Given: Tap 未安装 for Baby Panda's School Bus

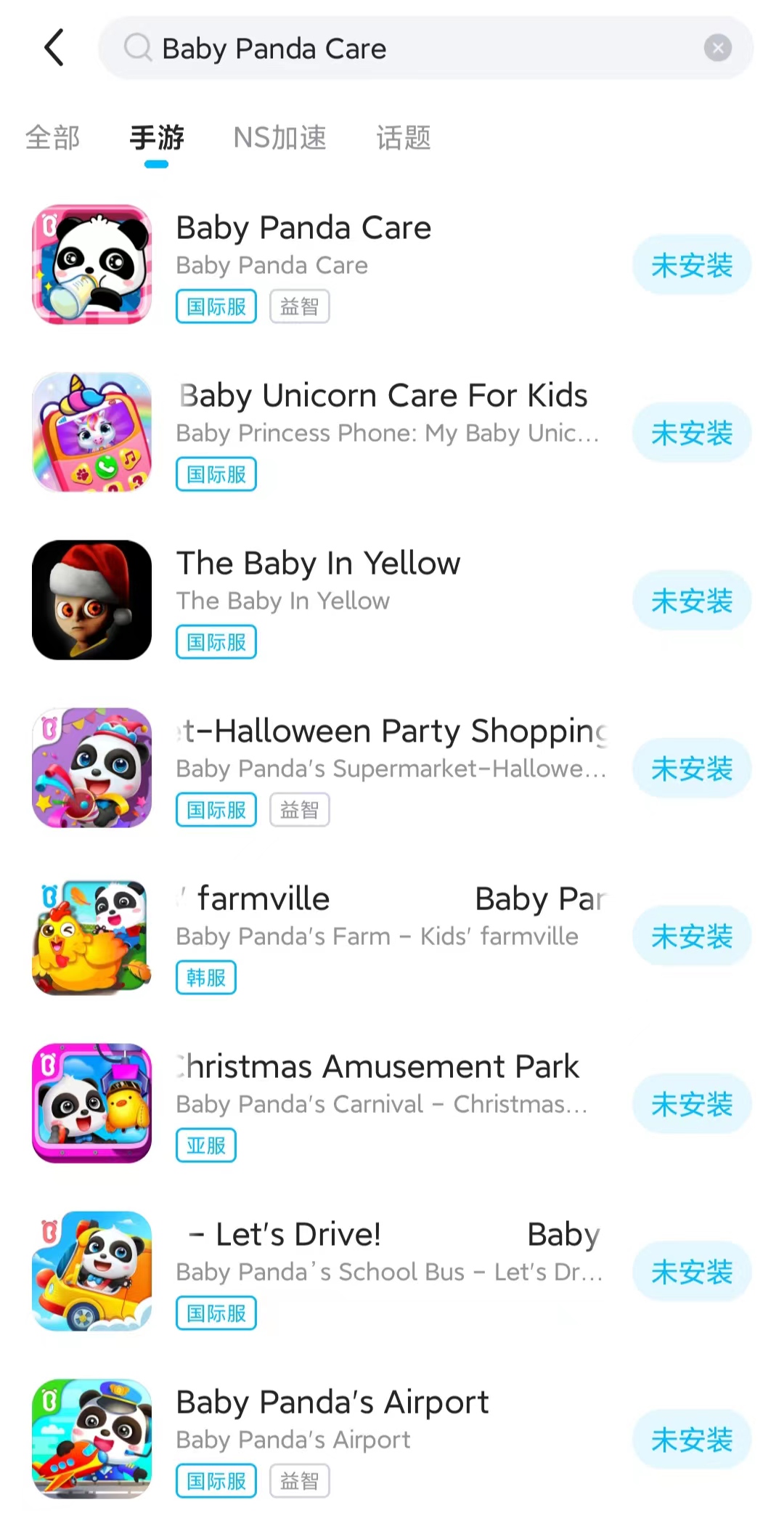Looking at the screenshot, I should click(691, 1272).
